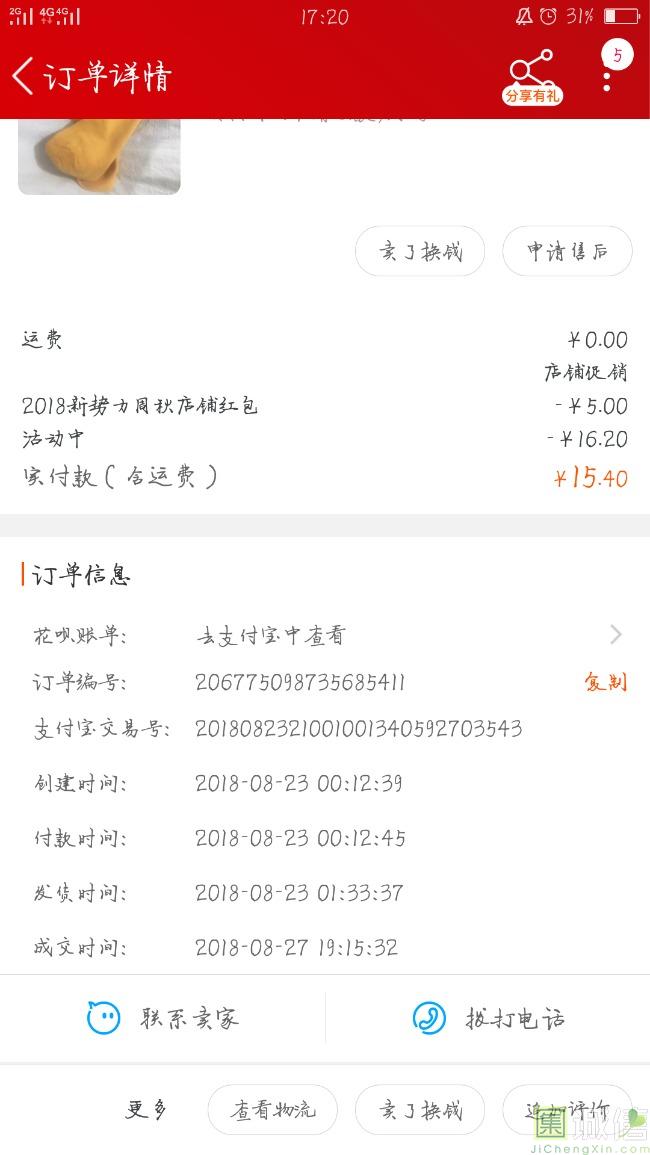
Task: Share the order via 分享有礼
Action: [531, 76]
